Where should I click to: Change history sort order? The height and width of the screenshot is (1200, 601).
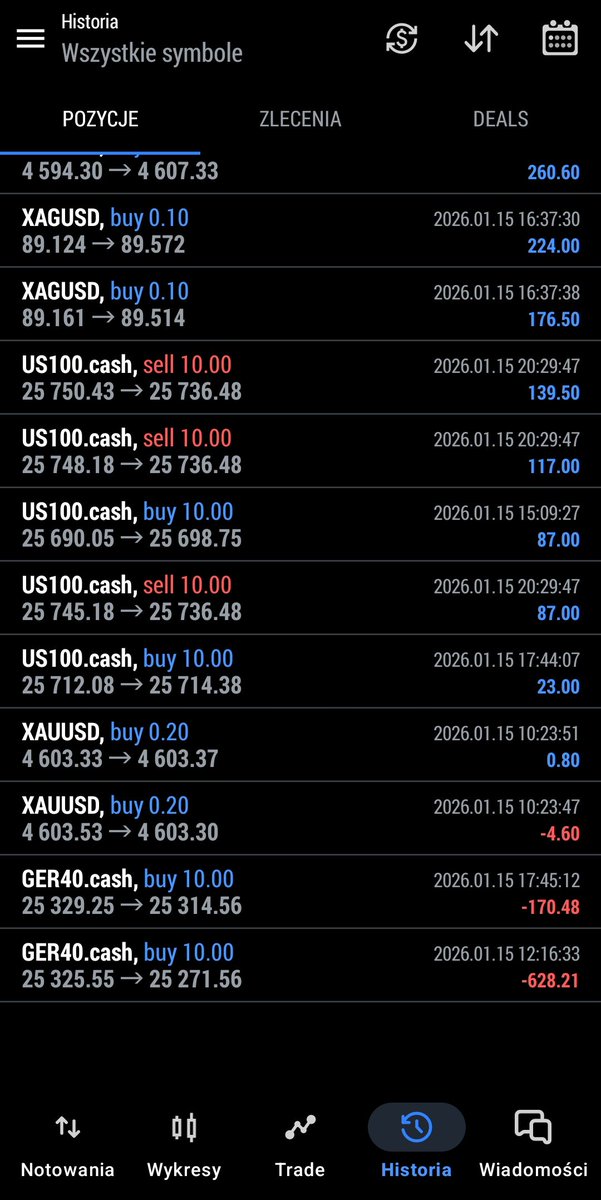coord(481,38)
